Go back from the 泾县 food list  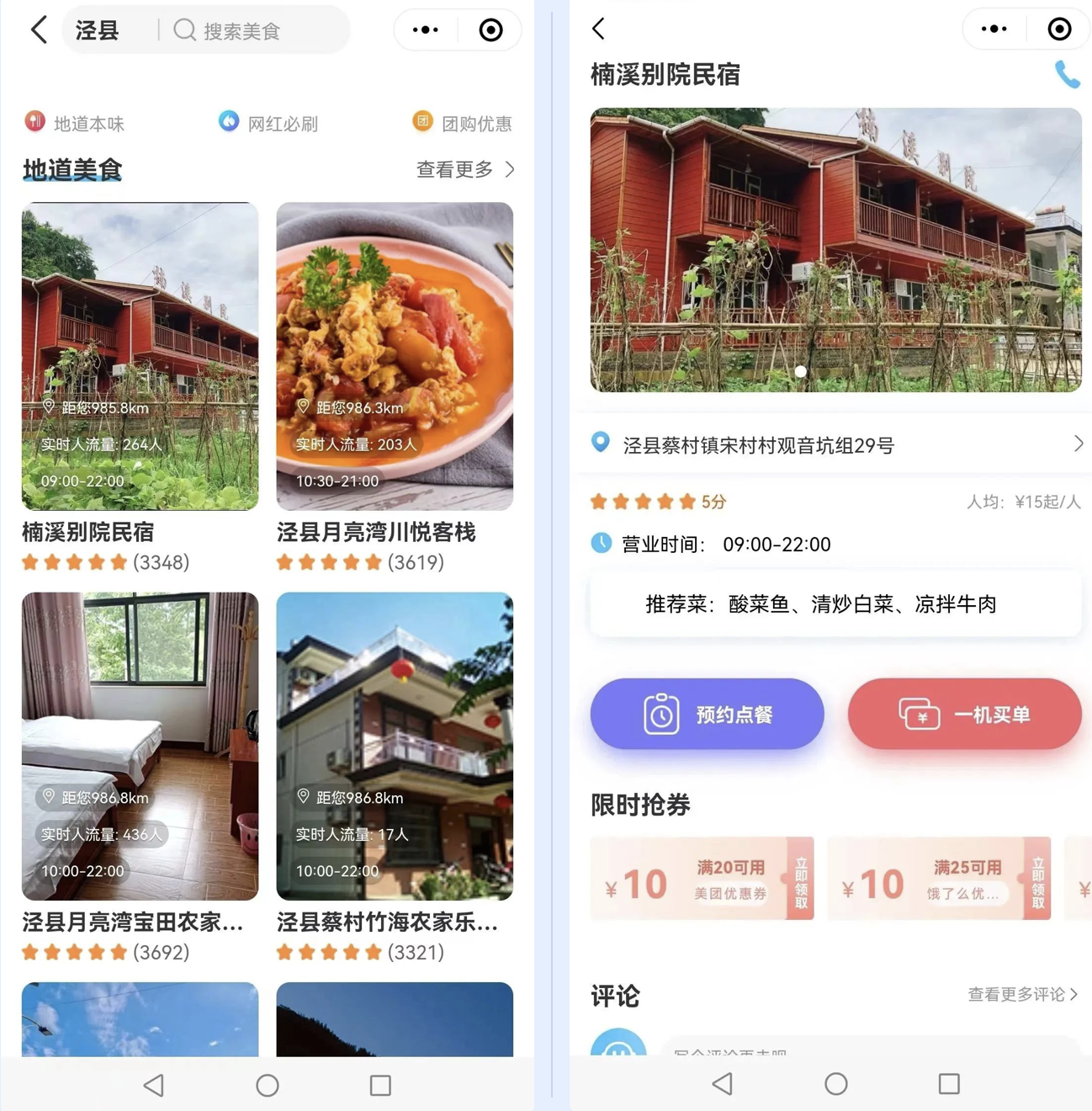(39, 30)
